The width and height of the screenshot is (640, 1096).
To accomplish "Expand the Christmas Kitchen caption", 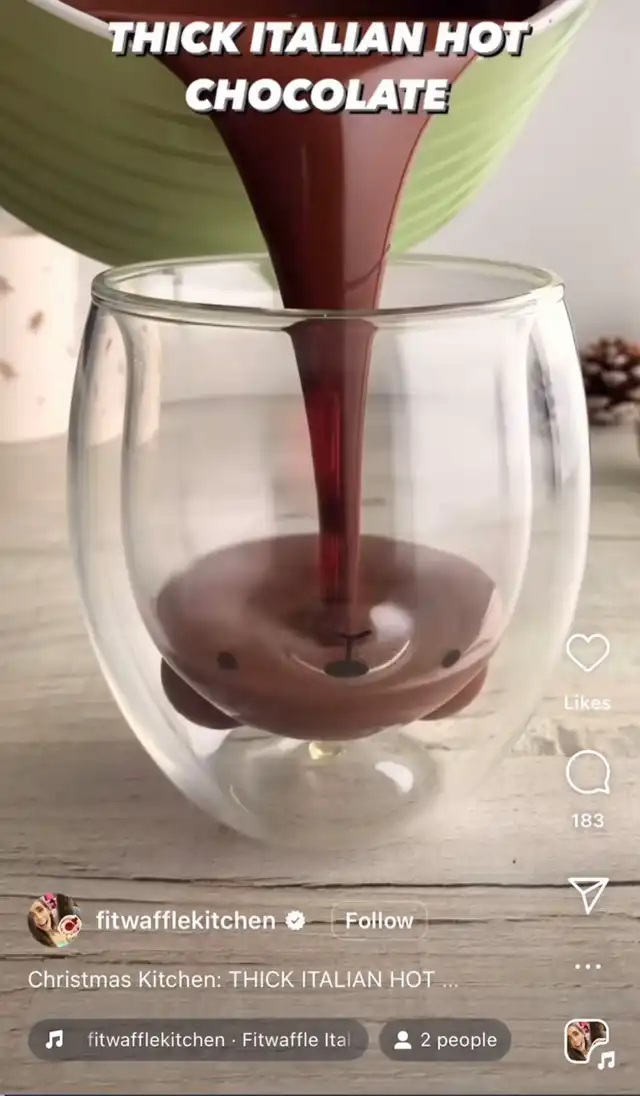I will [243, 979].
